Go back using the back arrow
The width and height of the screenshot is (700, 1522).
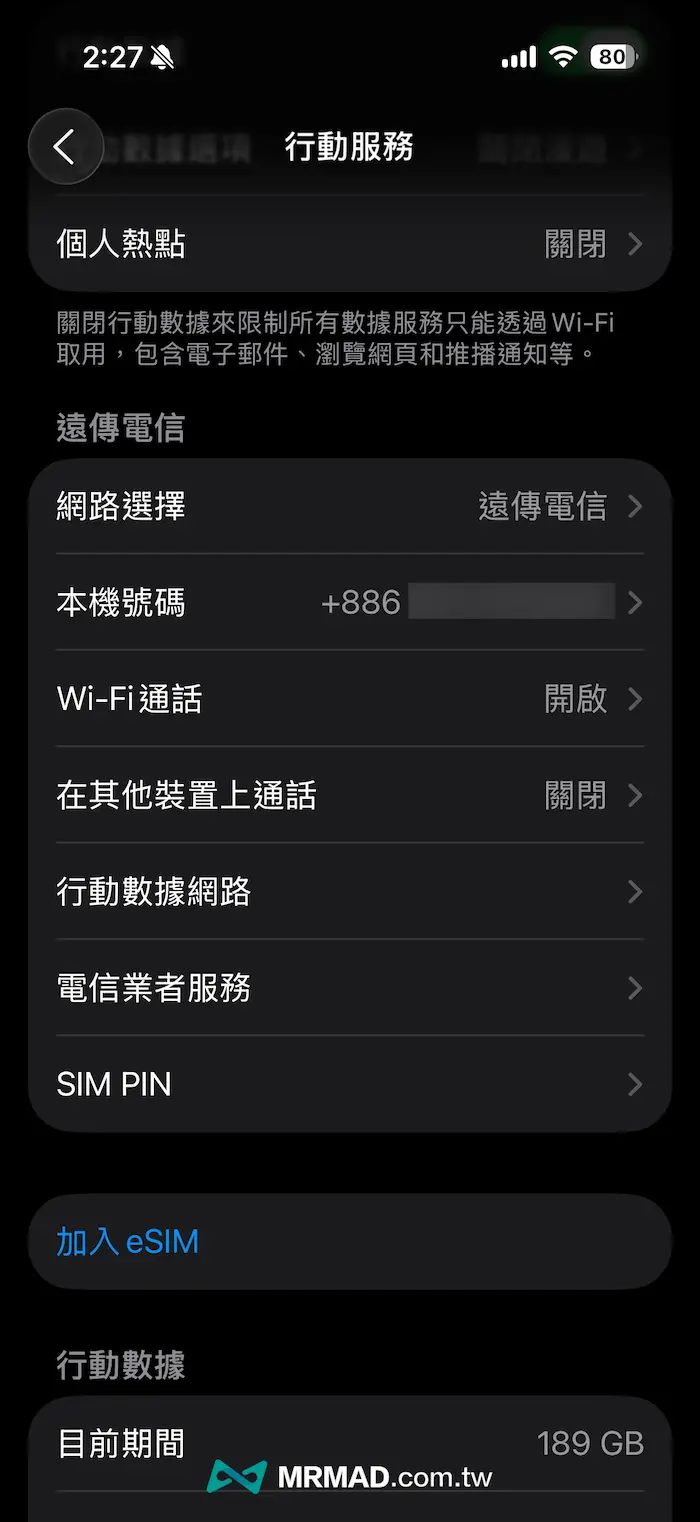65,147
